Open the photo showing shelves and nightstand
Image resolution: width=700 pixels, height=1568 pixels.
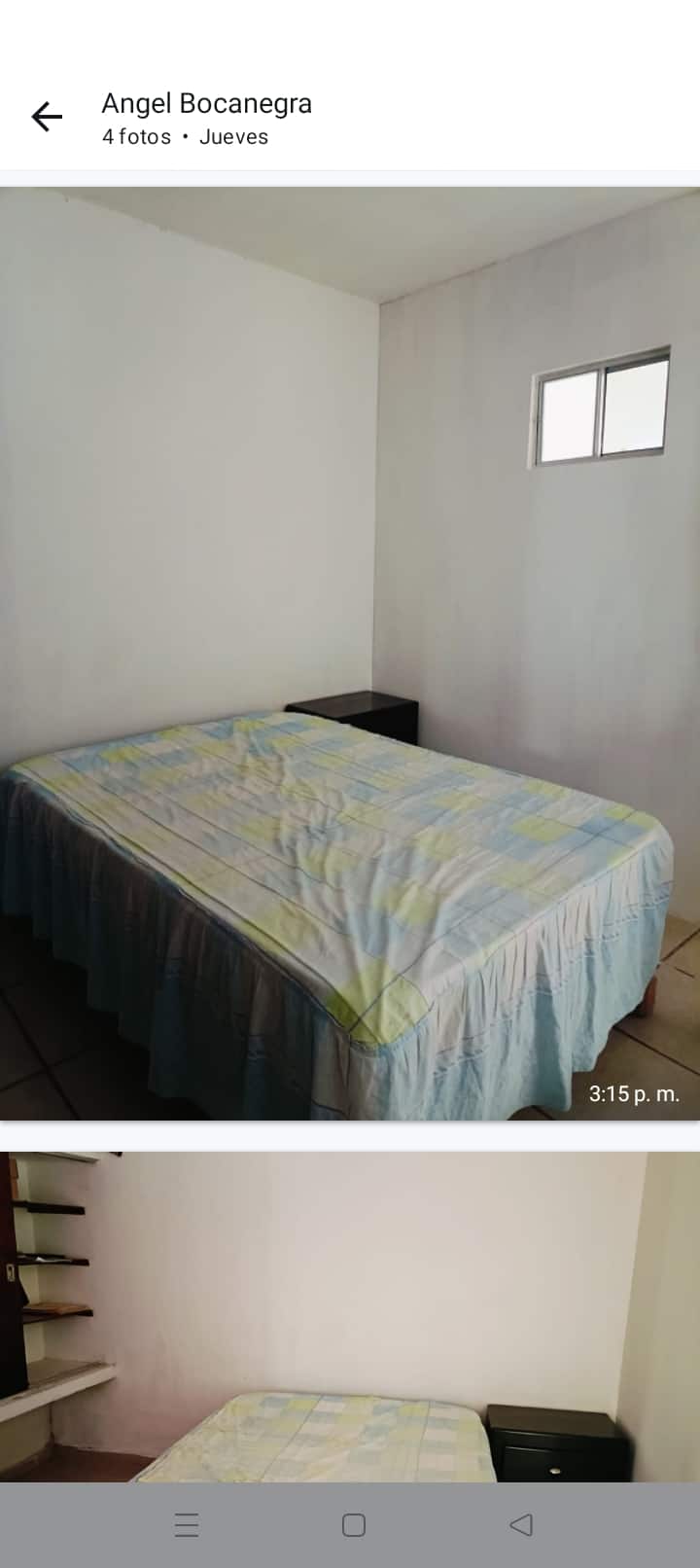point(350,1317)
